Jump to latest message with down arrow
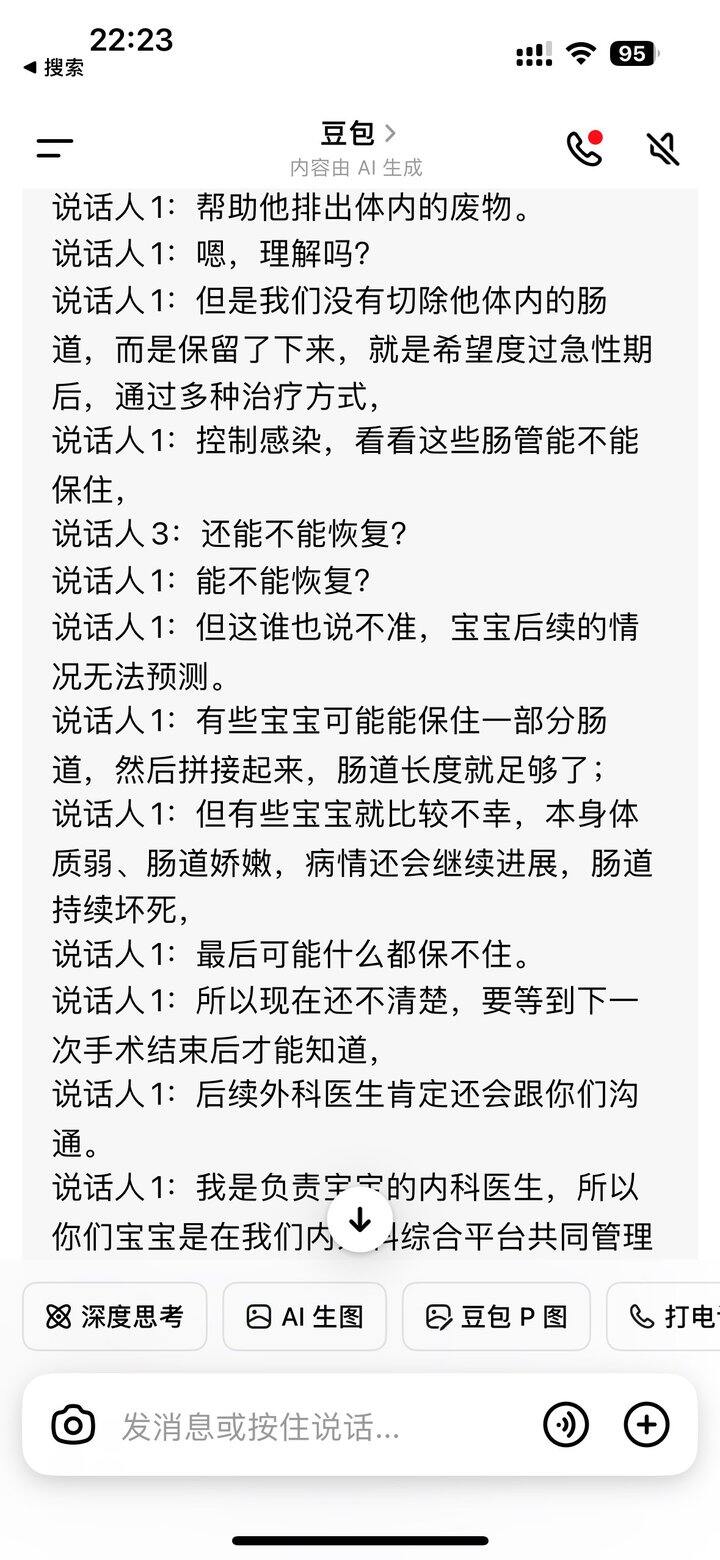720x1560 pixels. tap(360, 1220)
